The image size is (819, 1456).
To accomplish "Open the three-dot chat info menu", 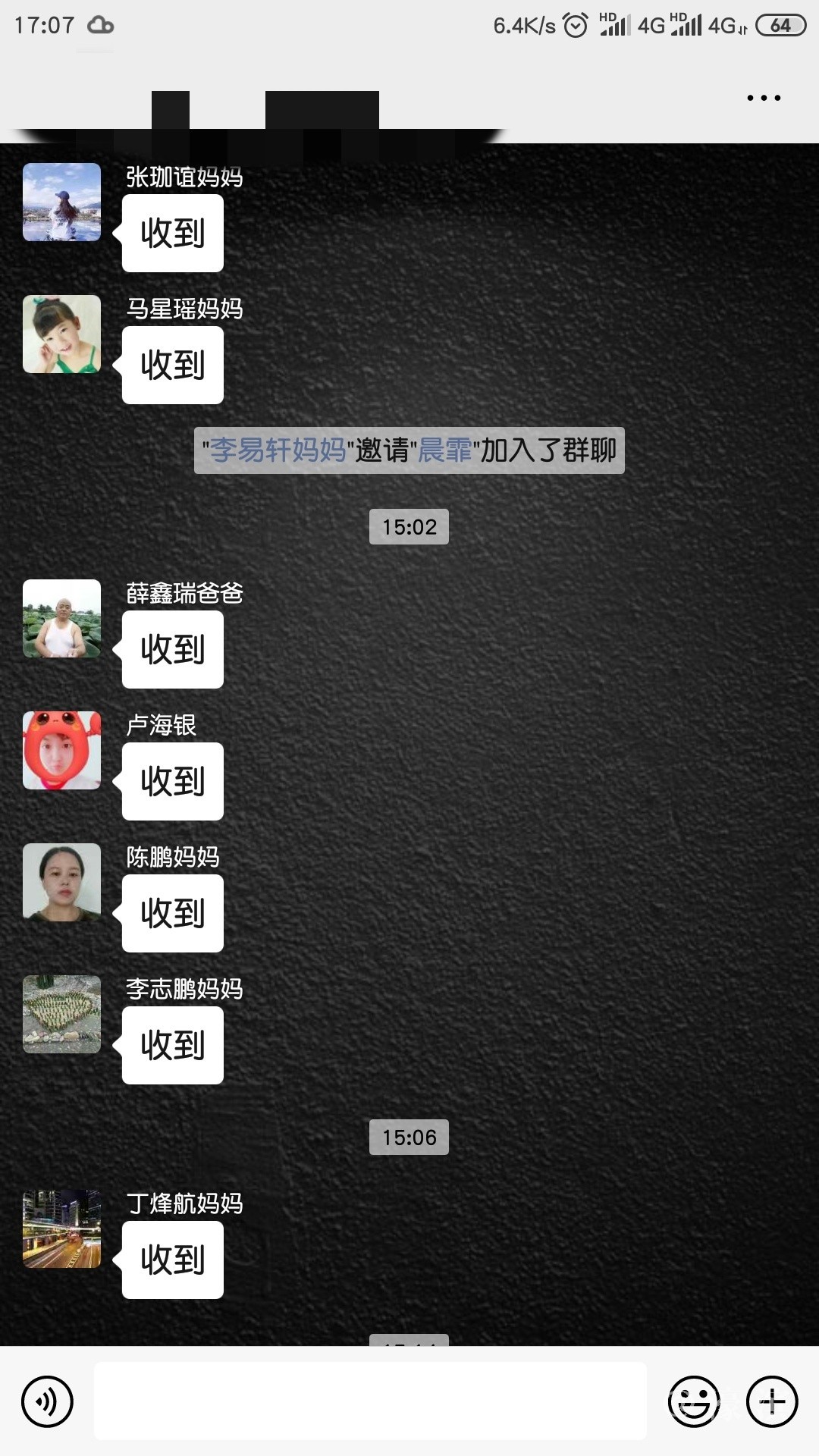I will [763, 98].
